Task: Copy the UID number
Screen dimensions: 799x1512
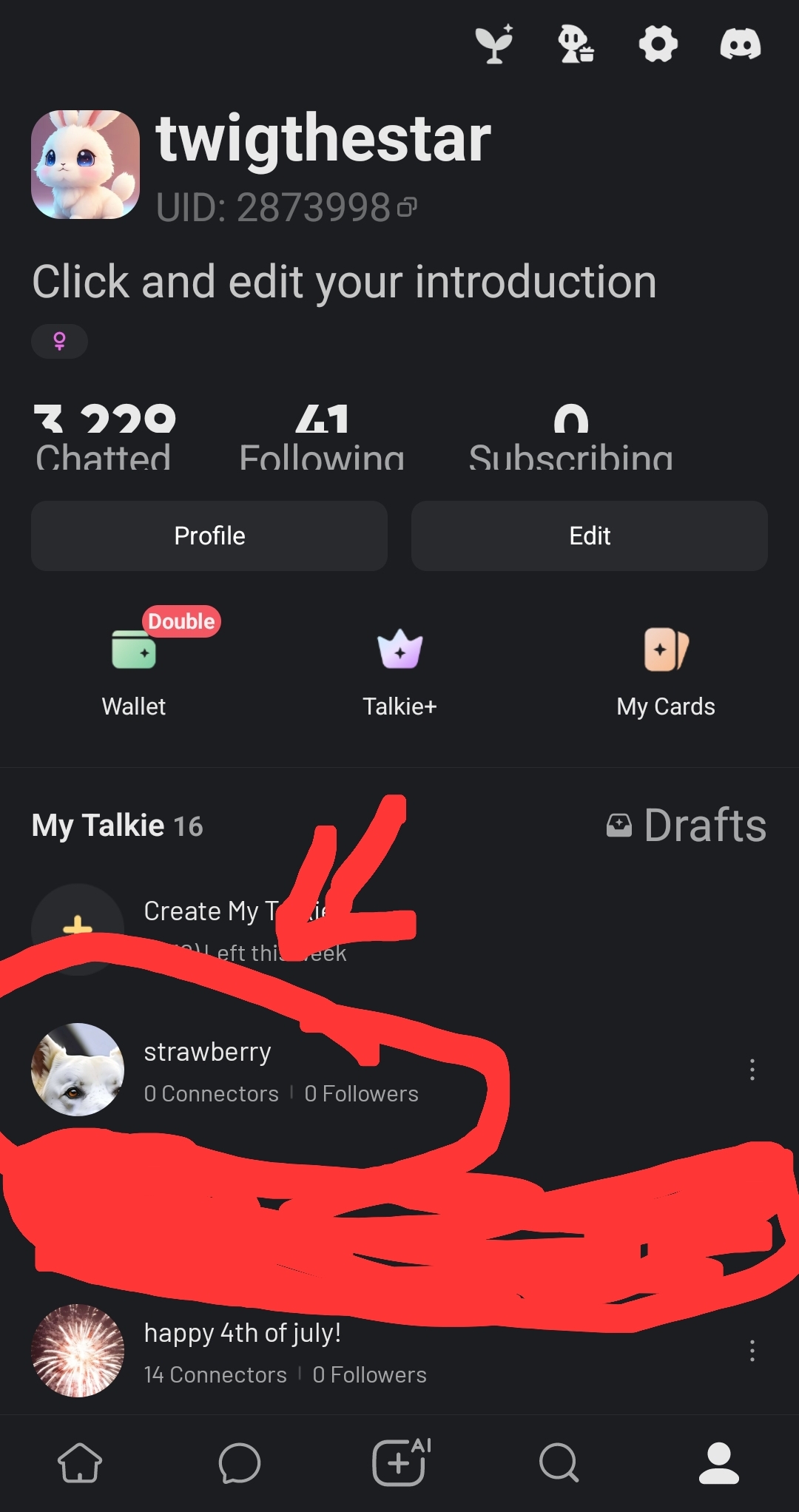Action: point(408,207)
